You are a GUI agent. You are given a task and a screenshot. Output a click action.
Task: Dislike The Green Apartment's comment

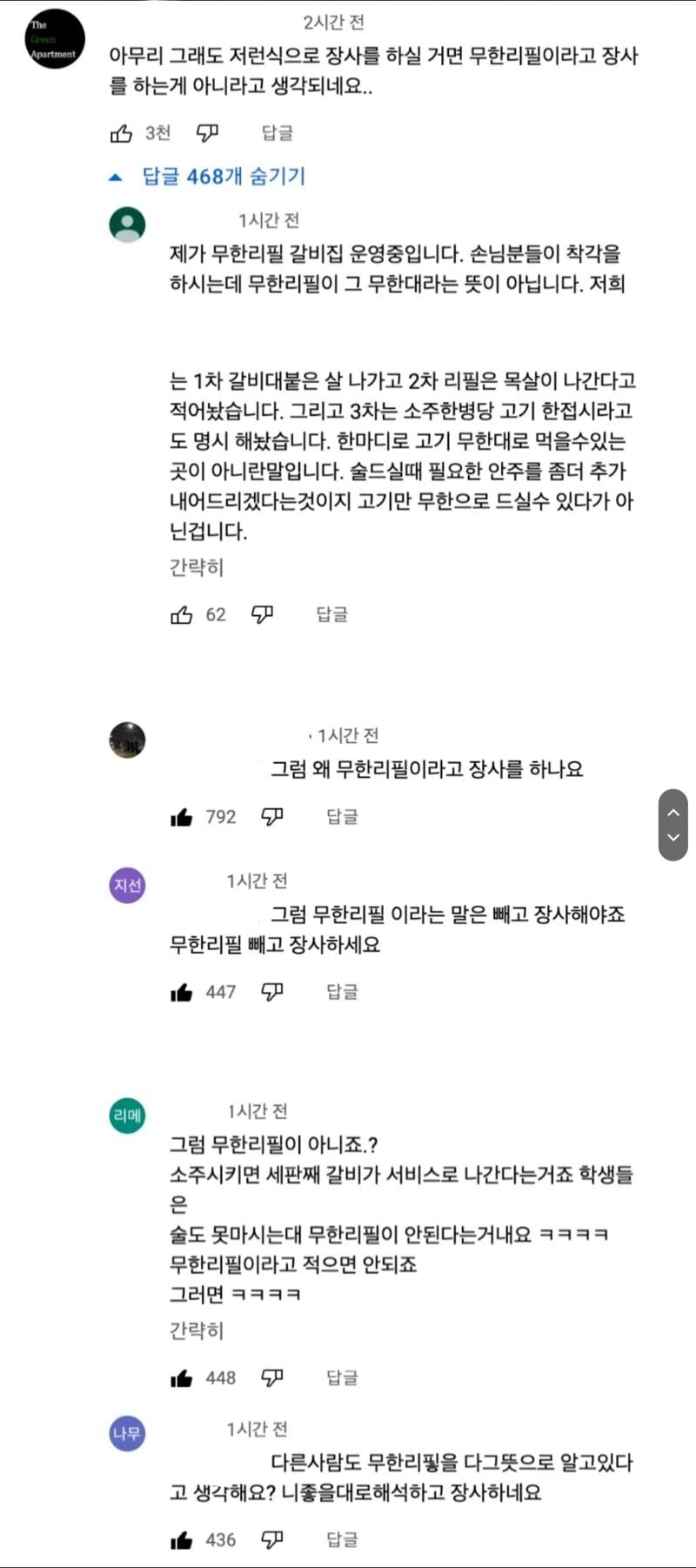click(207, 133)
